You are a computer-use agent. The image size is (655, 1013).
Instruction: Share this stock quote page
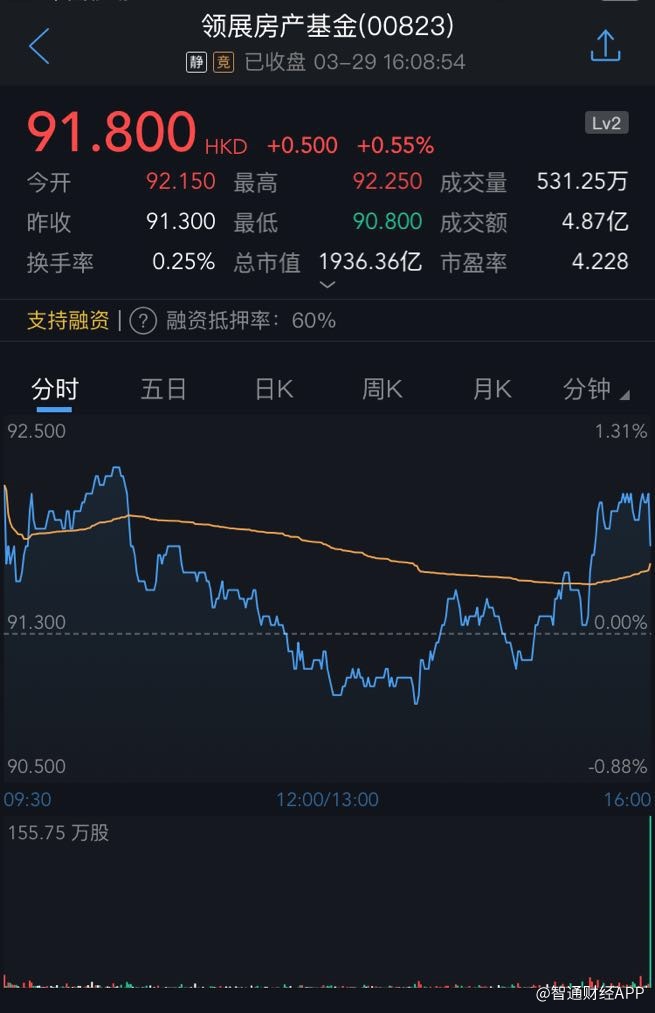(x=605, y=46)
